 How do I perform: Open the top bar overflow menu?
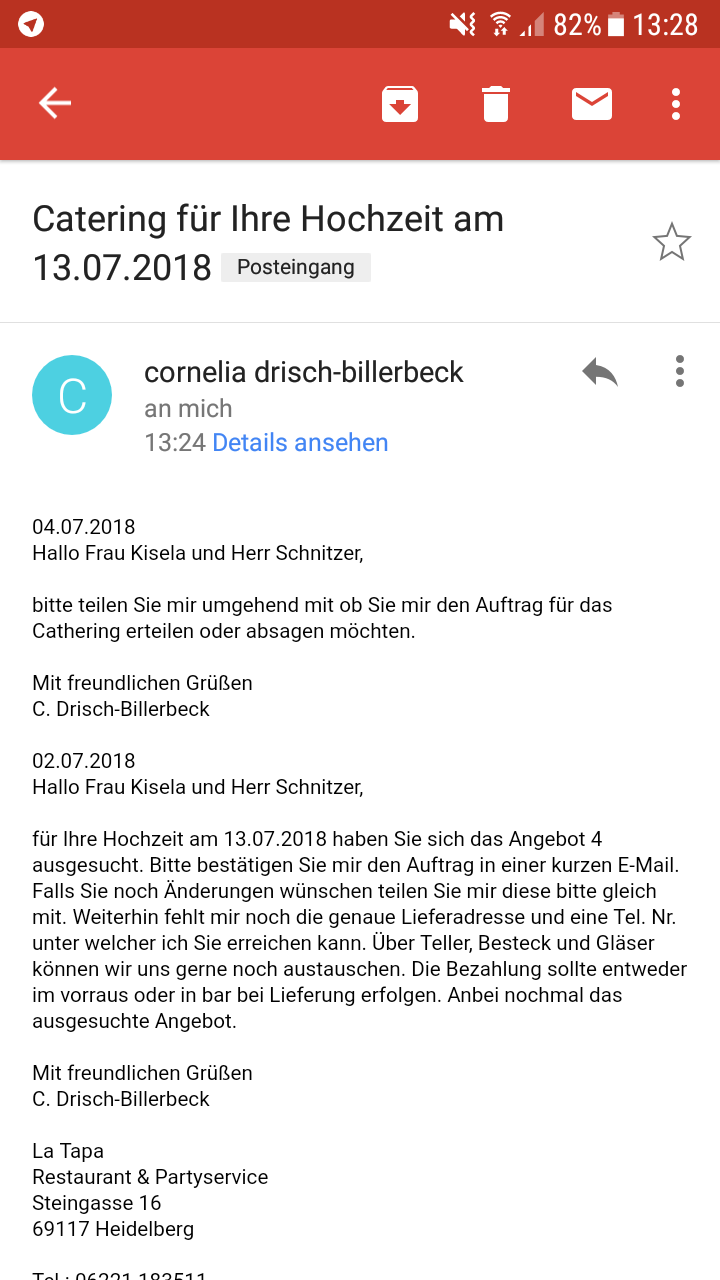pyautogui.click(x=677, y=103)
